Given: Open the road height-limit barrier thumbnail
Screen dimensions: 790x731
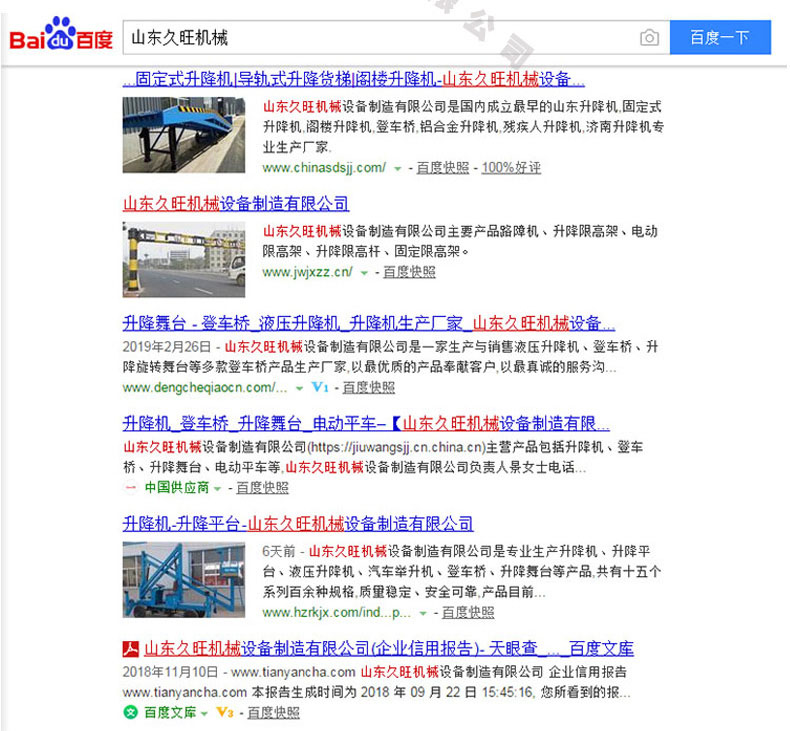Looking at the screenshot, I should (184, 260).
